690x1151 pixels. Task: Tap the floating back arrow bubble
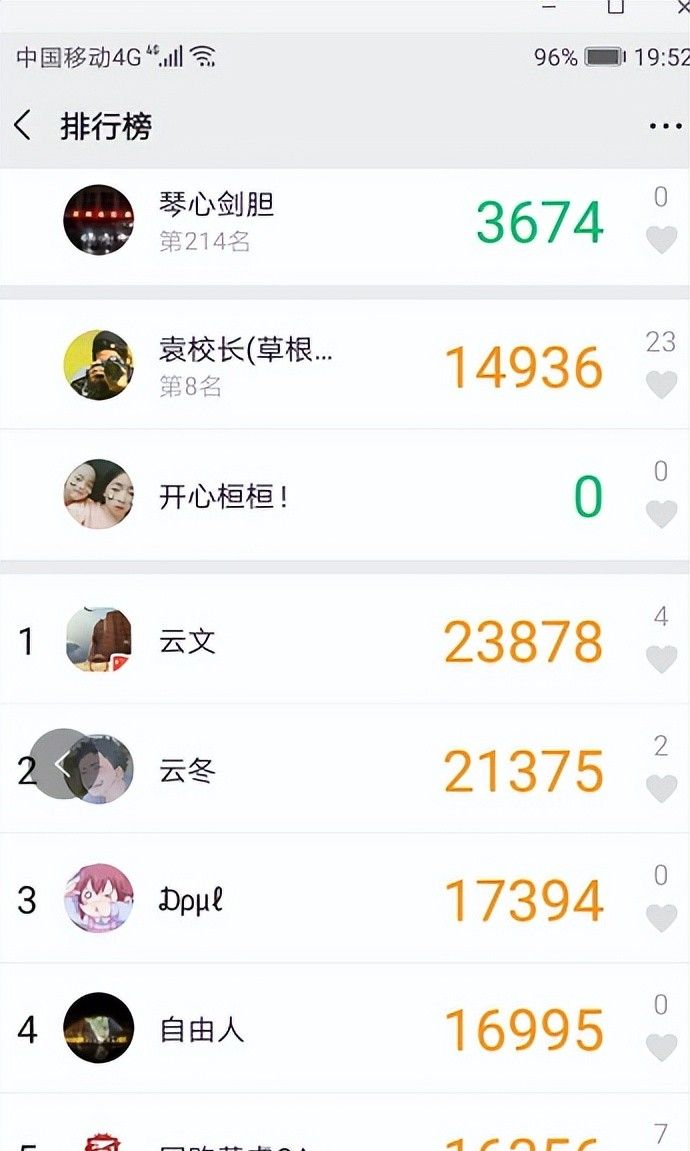60,765
